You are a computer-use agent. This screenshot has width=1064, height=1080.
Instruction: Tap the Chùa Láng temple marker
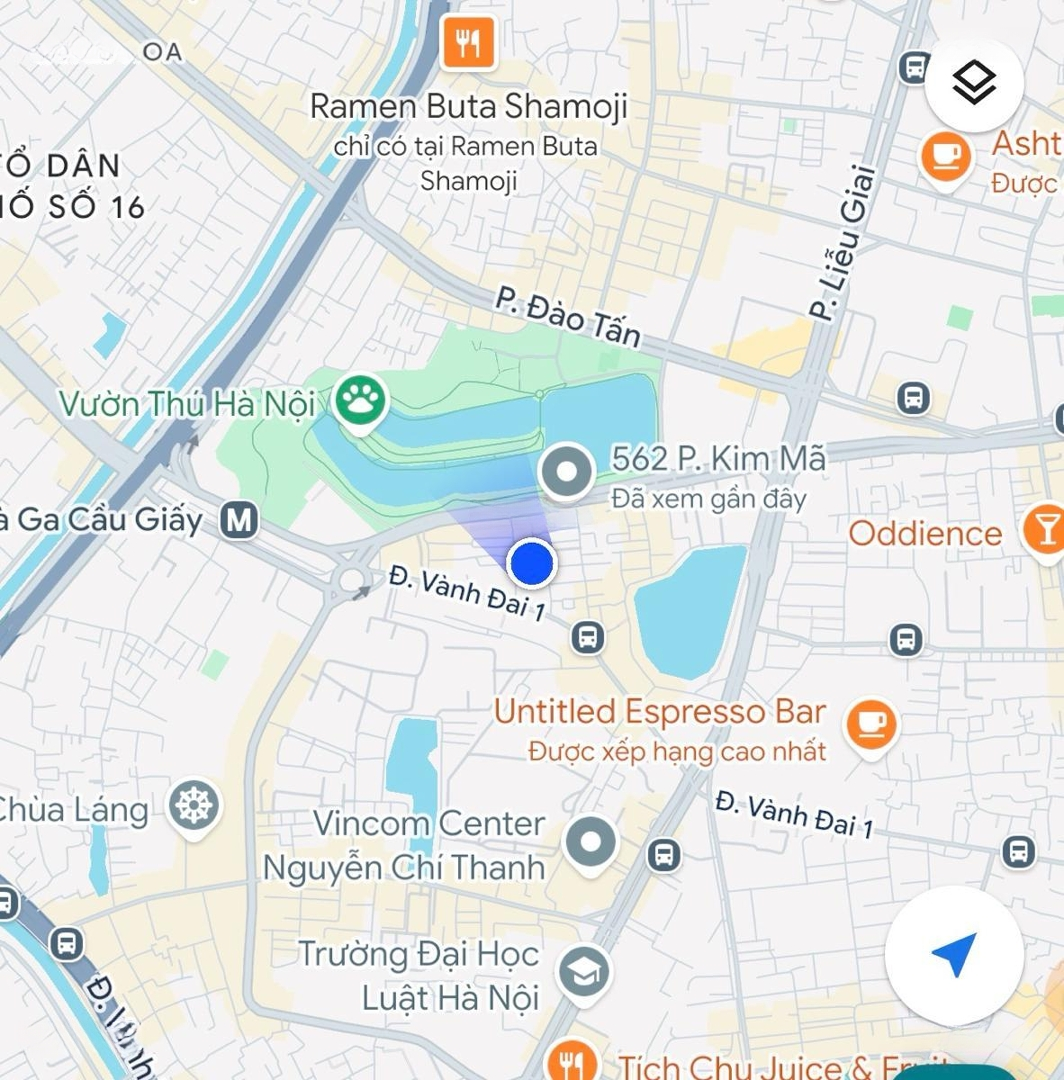(194, 805)
